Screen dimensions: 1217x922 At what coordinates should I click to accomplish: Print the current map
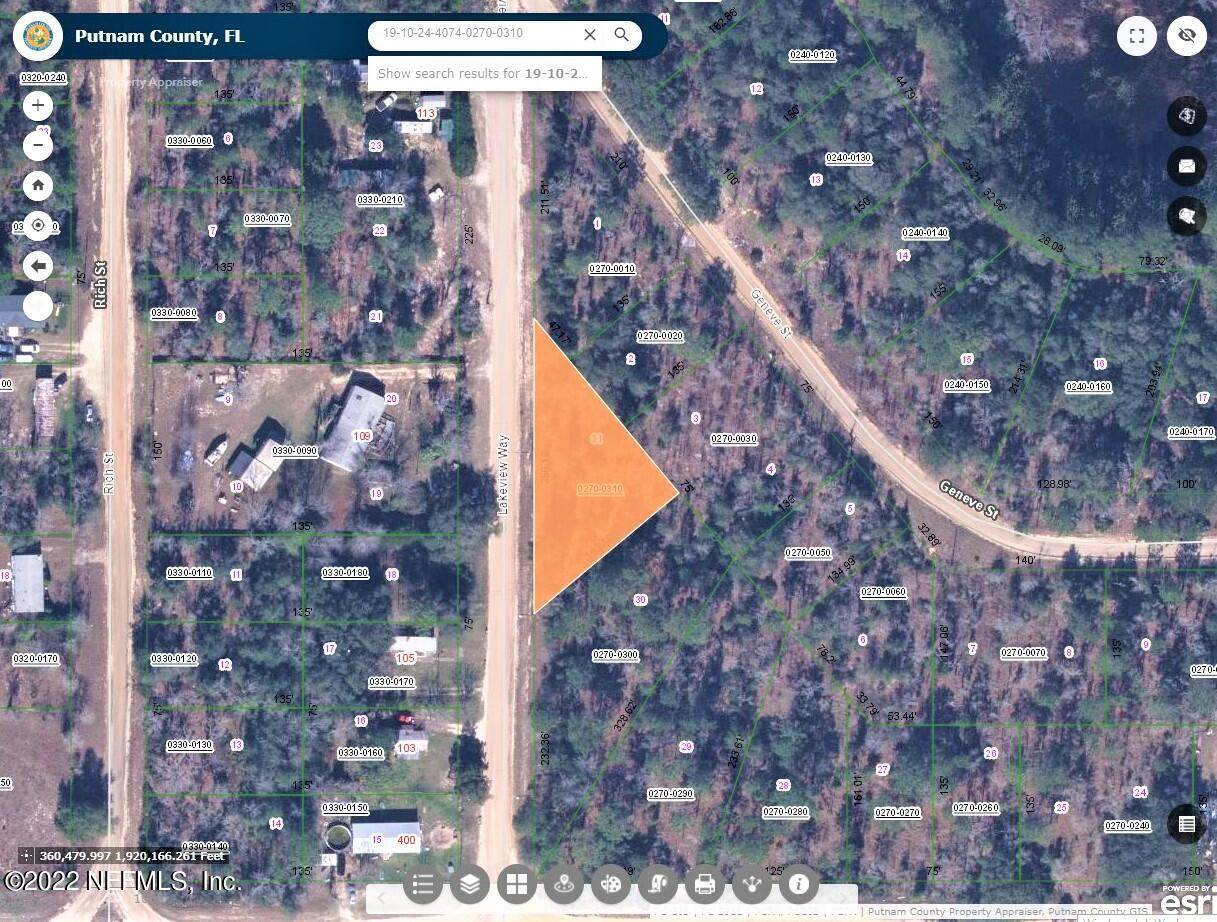click(x=704, y=884)
